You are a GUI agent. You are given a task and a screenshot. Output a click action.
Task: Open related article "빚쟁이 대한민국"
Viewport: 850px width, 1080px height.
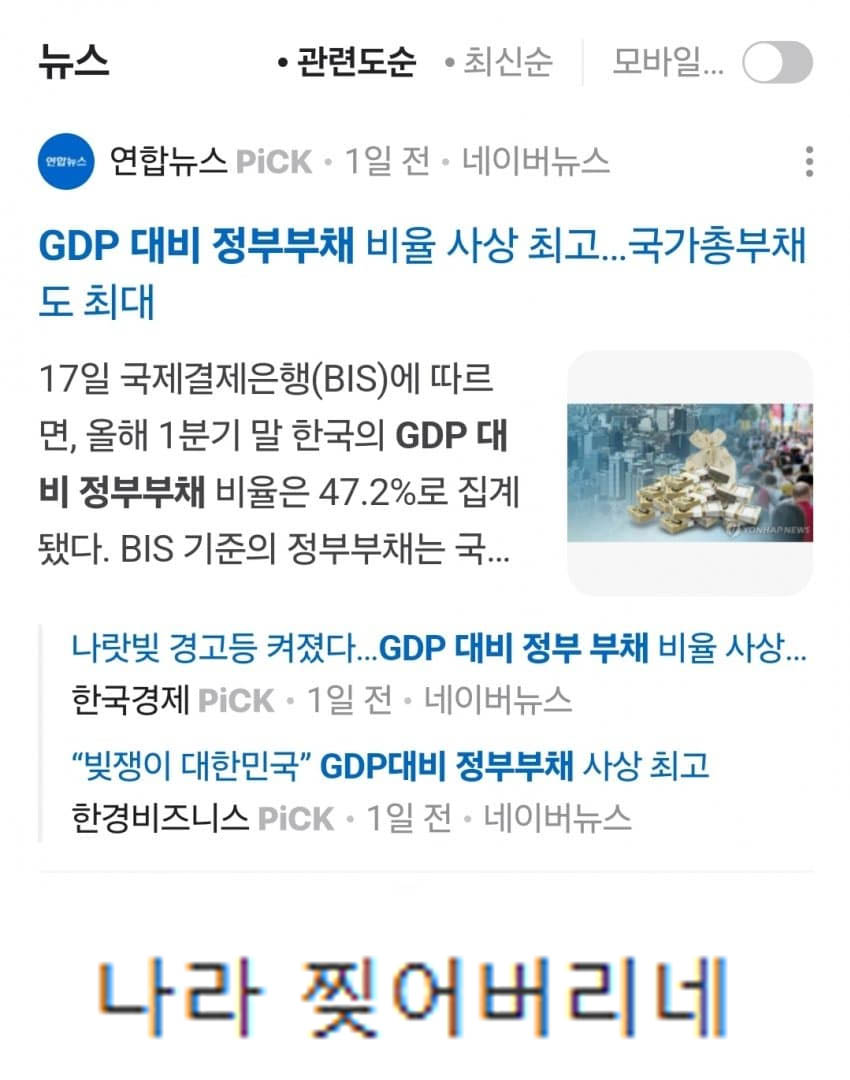[x=390, y=767]
